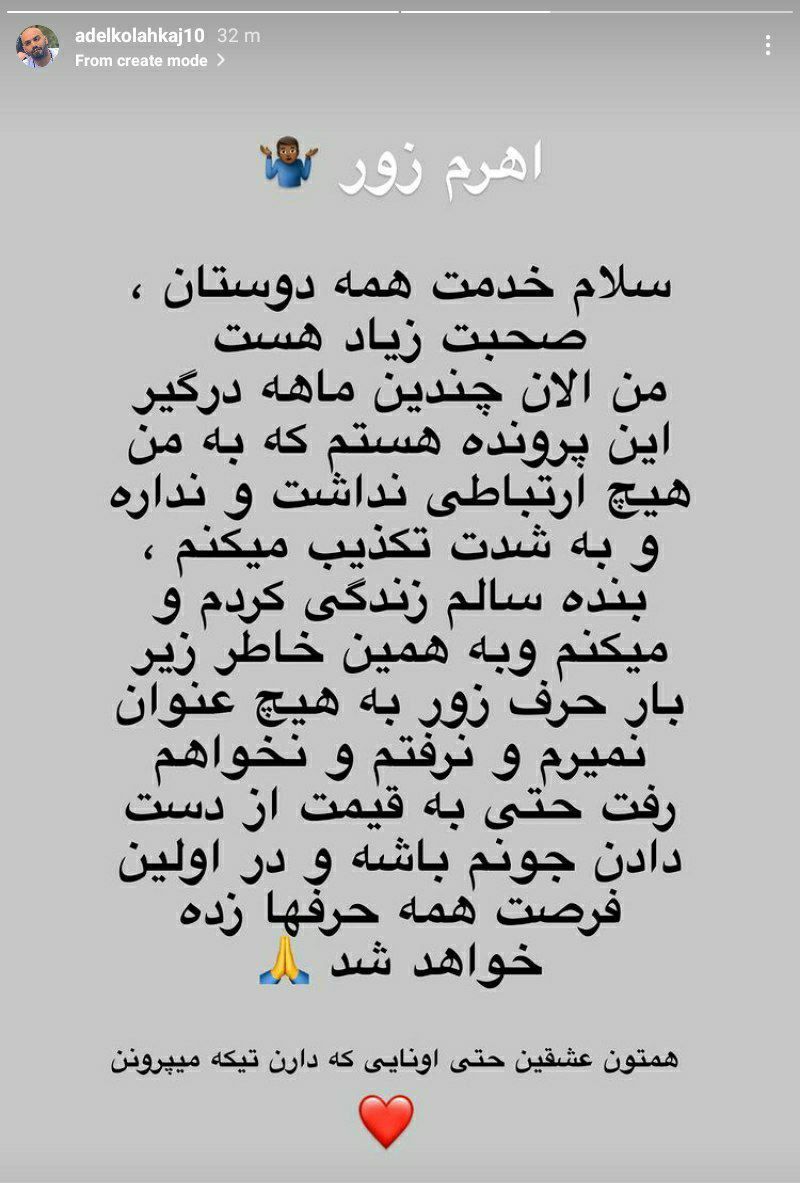Tap the gray background above the title
Screen dimensions: 800x1183
point(400,105)
